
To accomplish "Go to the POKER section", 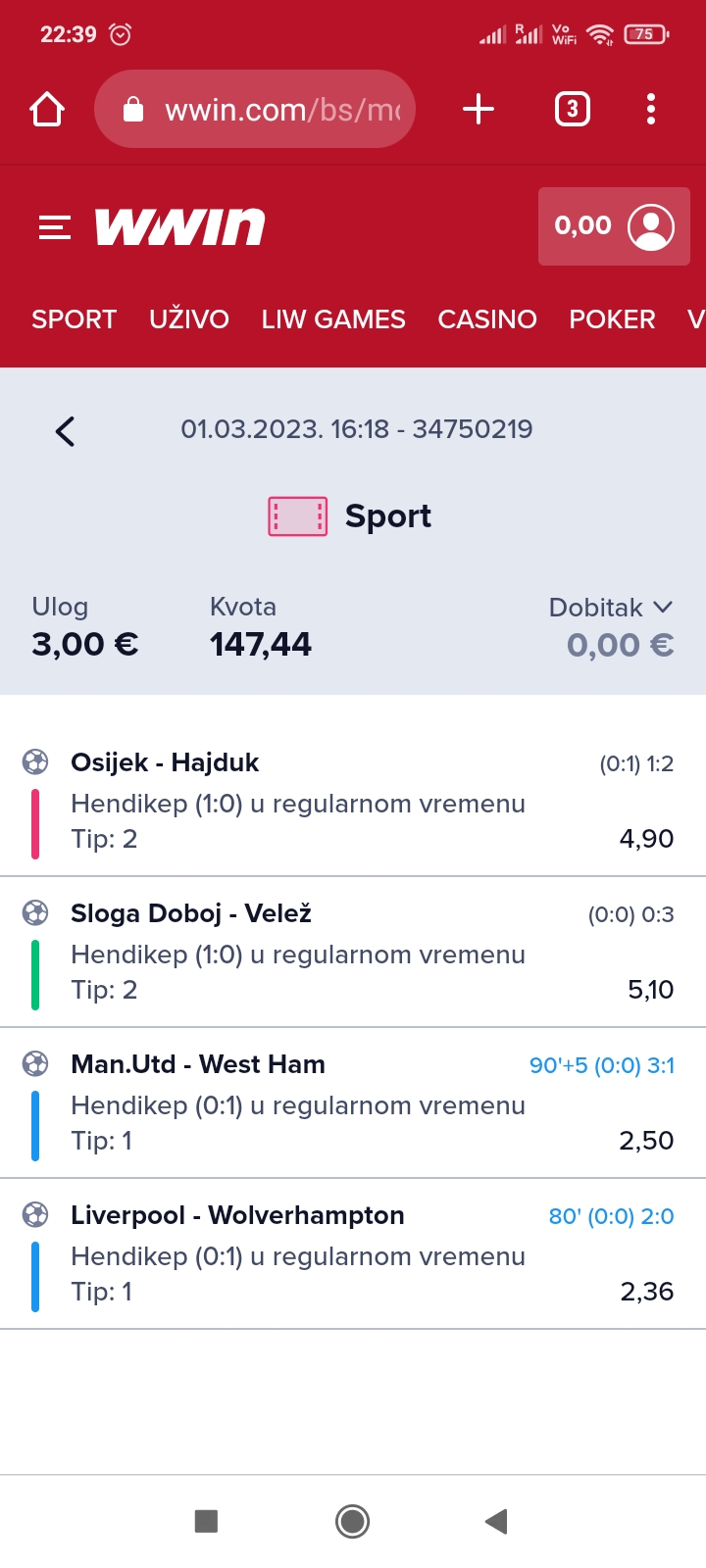I will pos(612,319).
